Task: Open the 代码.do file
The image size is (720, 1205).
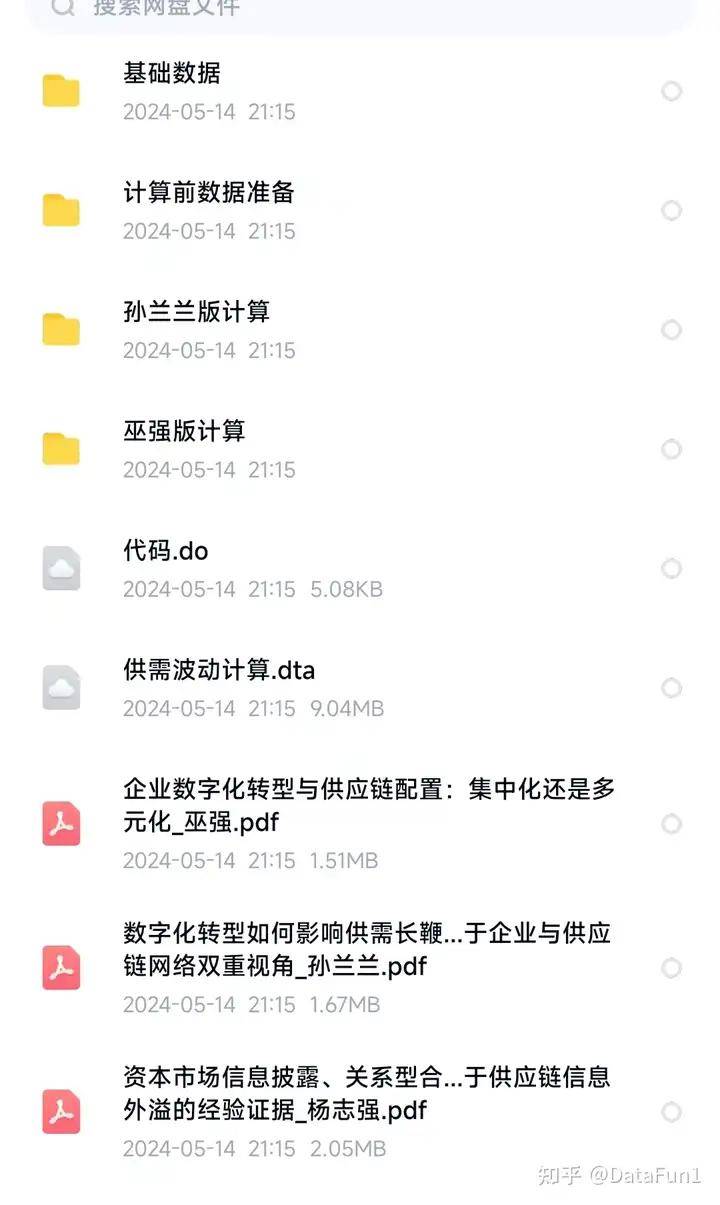Action: (166, 551)
